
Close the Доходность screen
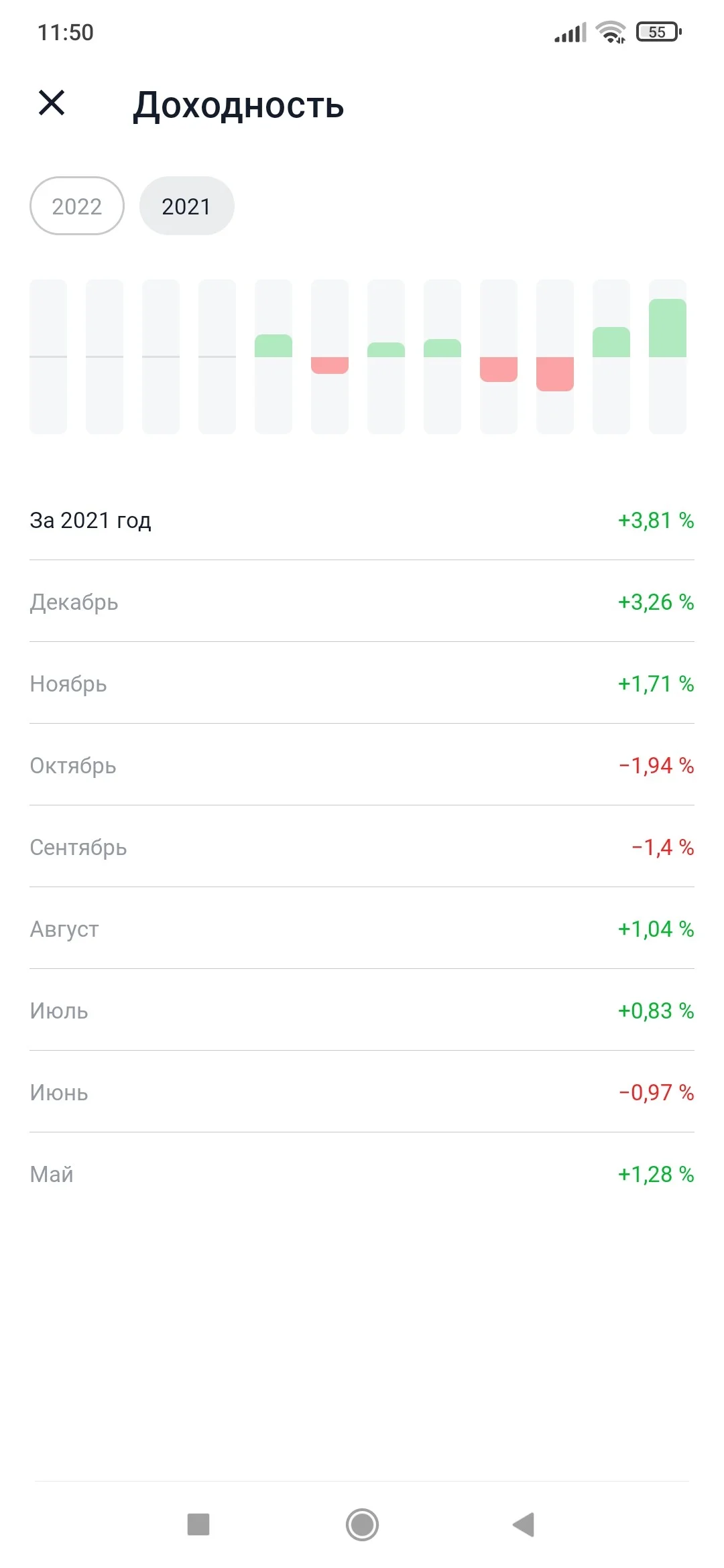click(52, 103)
